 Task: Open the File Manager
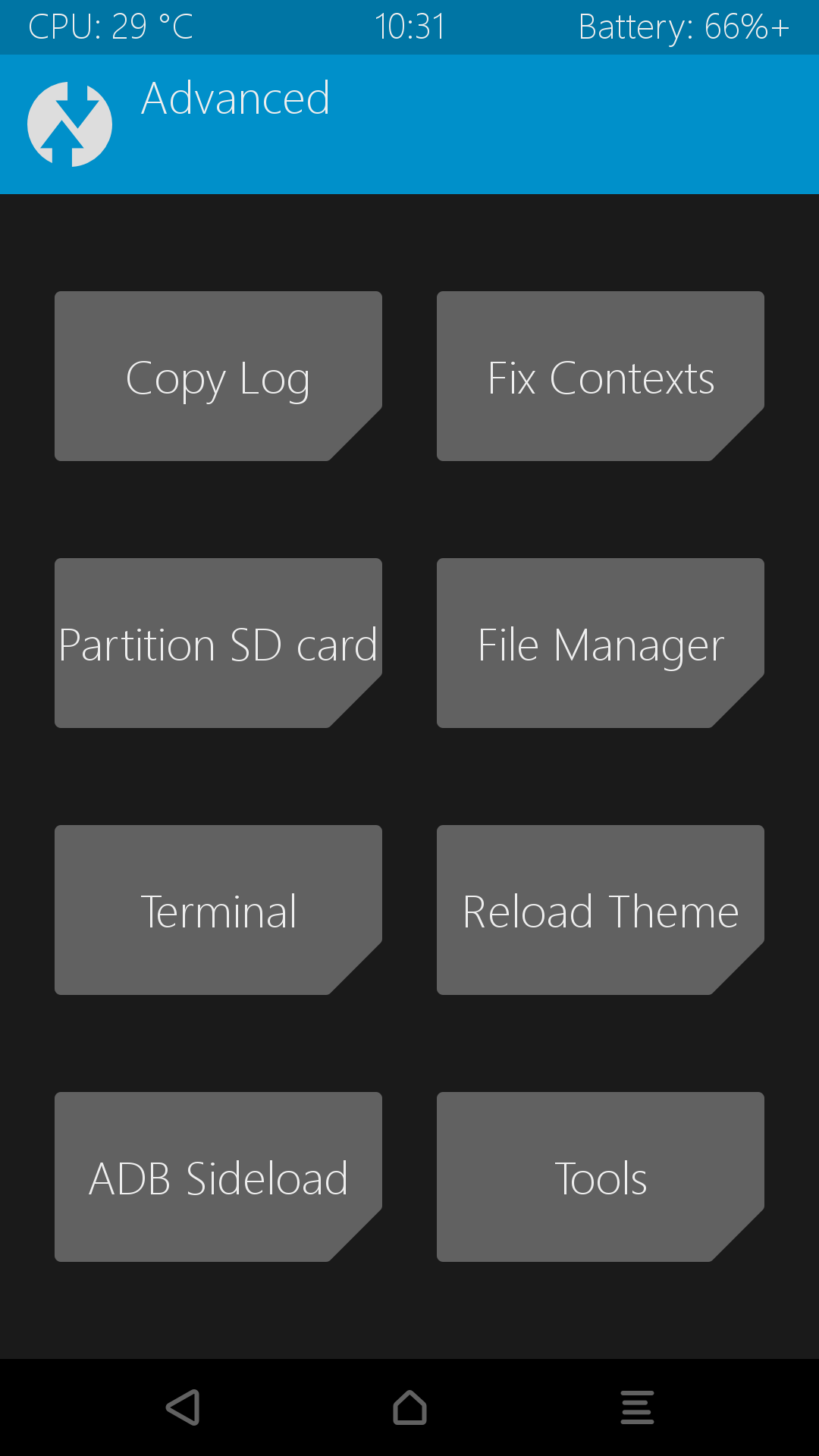(x=600, y=643)
